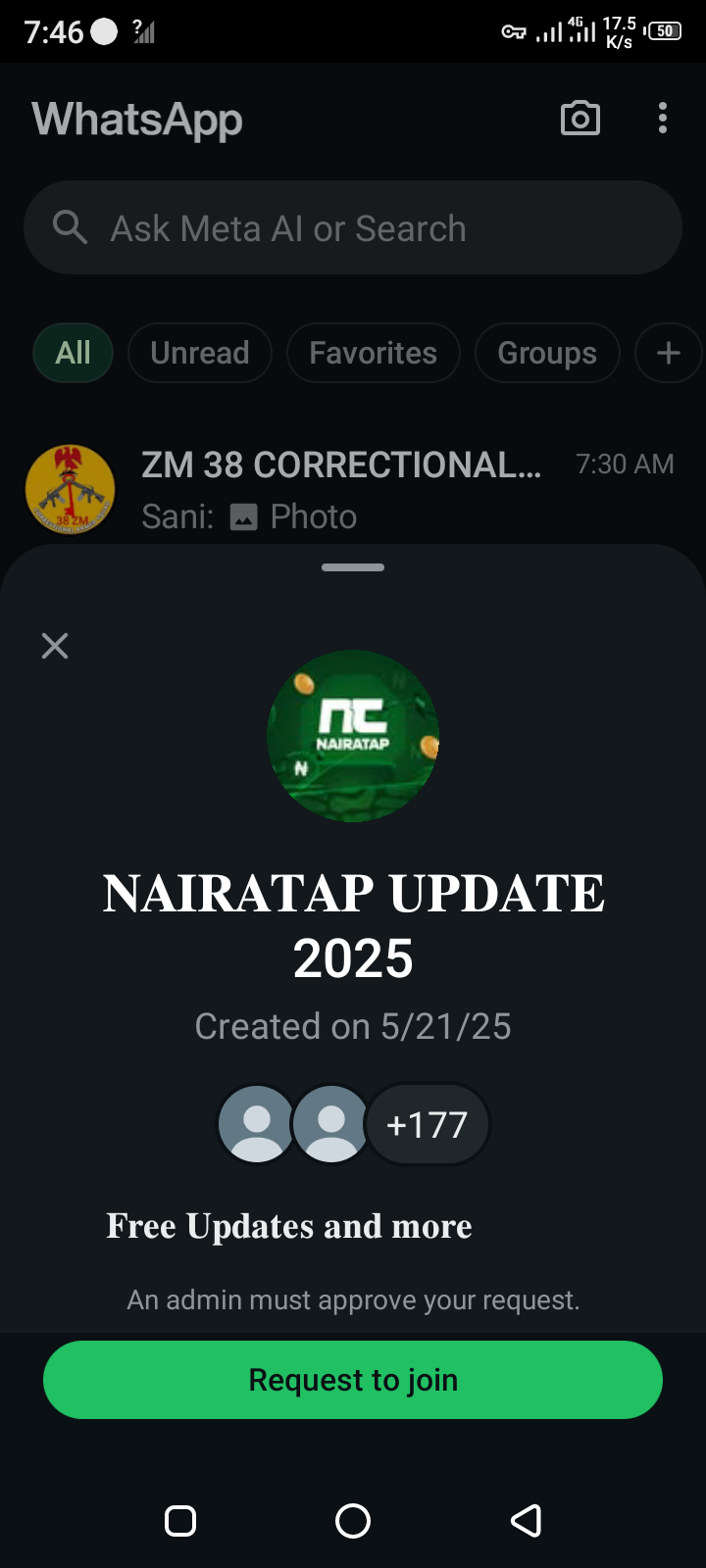Go back with system back button
The image size is (706, 1568).
[526, 1521]
